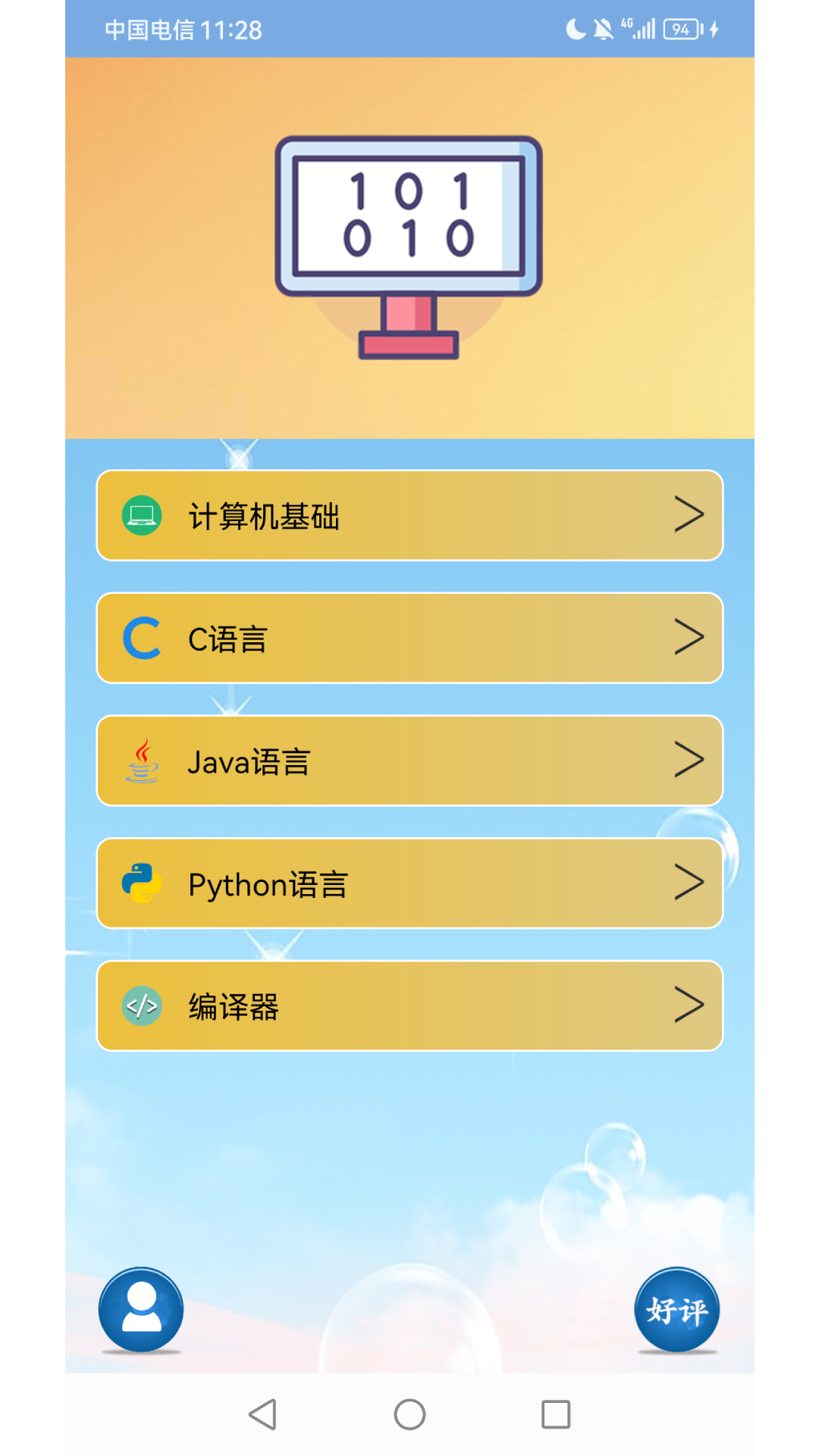Click the 好评 rating button

pyautogui.click(x=677, y=1310)
